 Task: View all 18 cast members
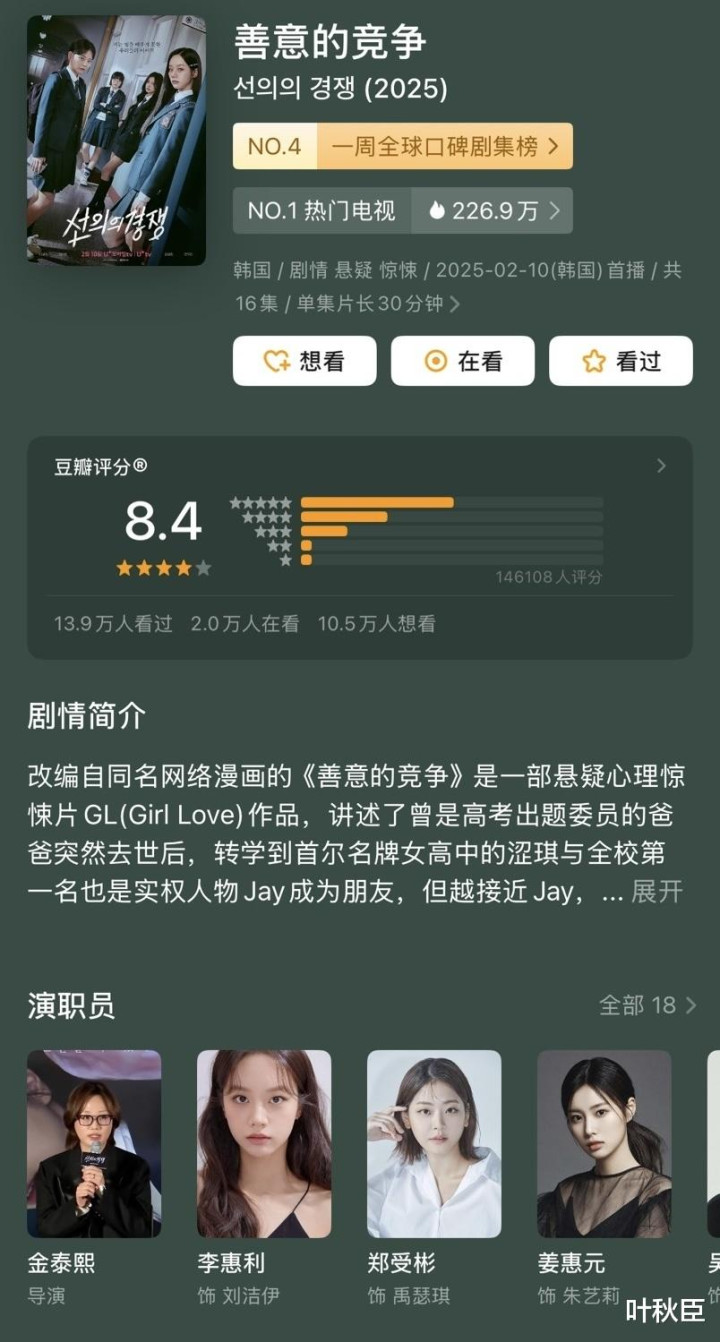click(647, 1005)
